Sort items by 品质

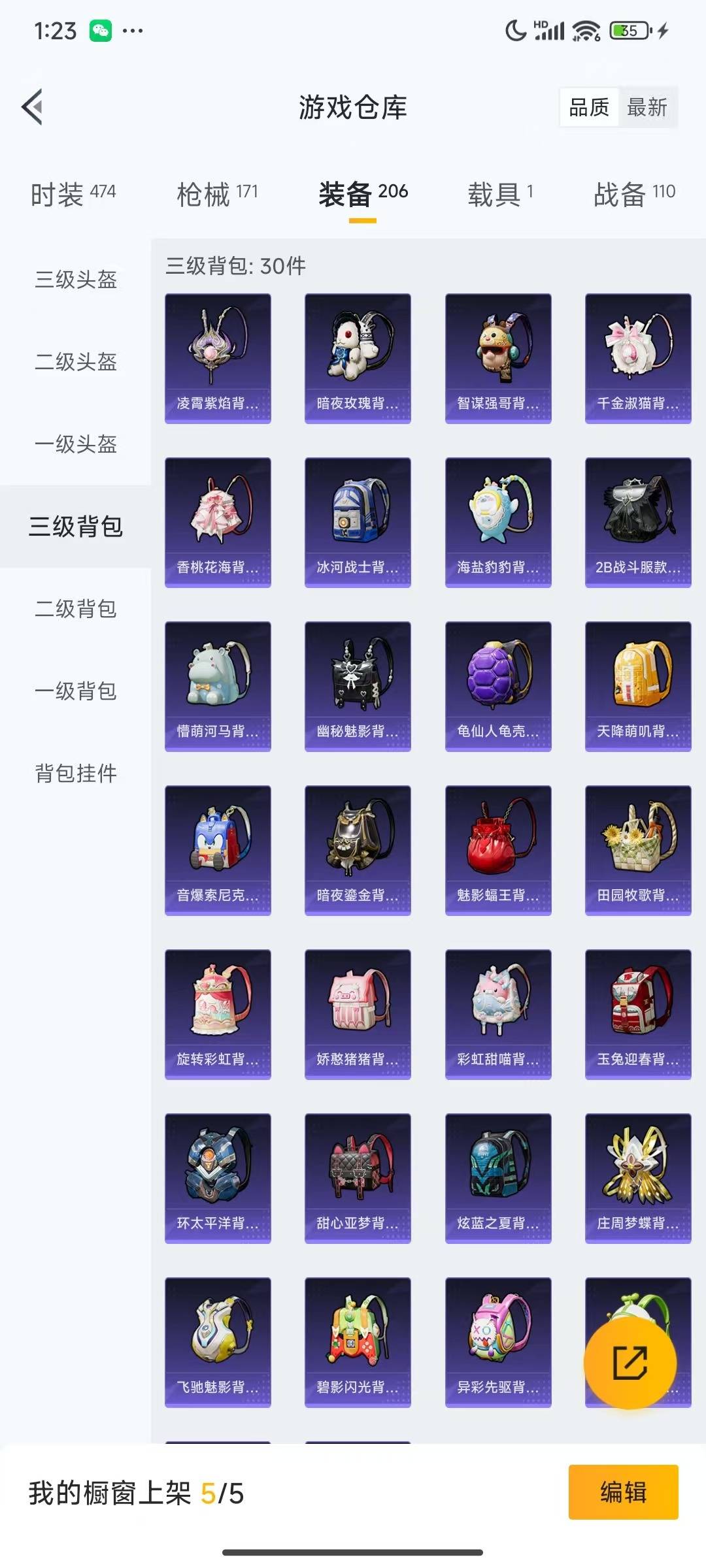click(x=588, y=107)
